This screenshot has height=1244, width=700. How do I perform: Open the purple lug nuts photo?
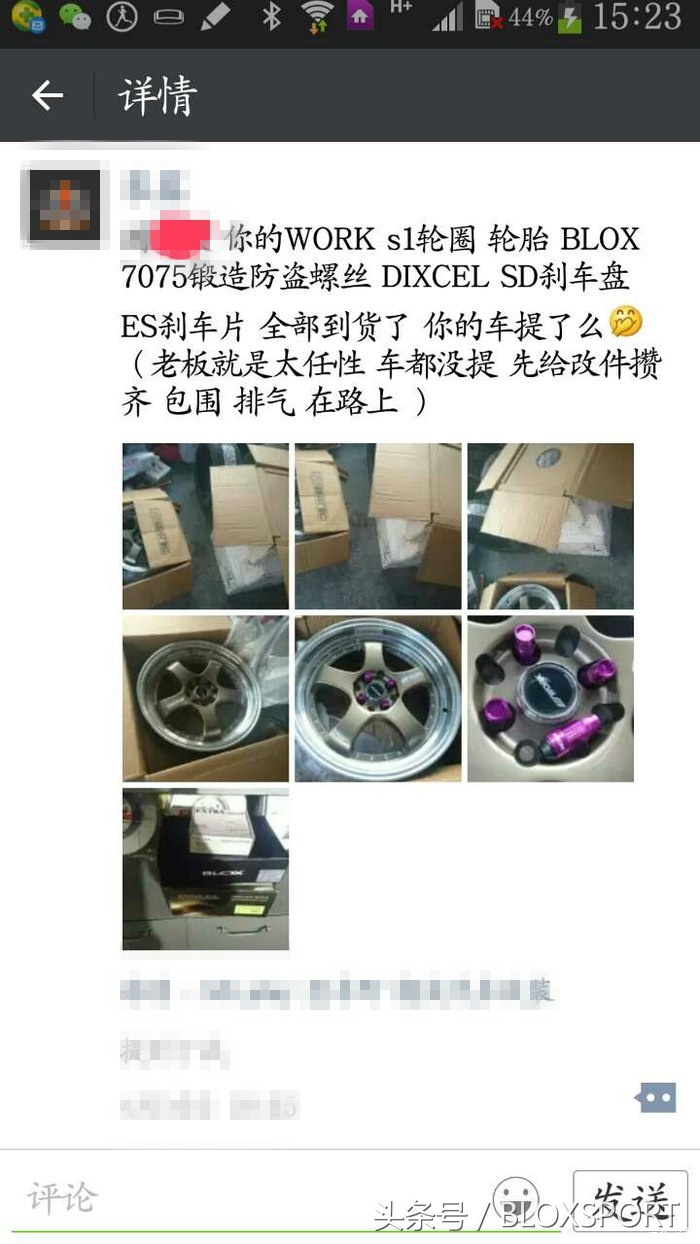(550, 698)
